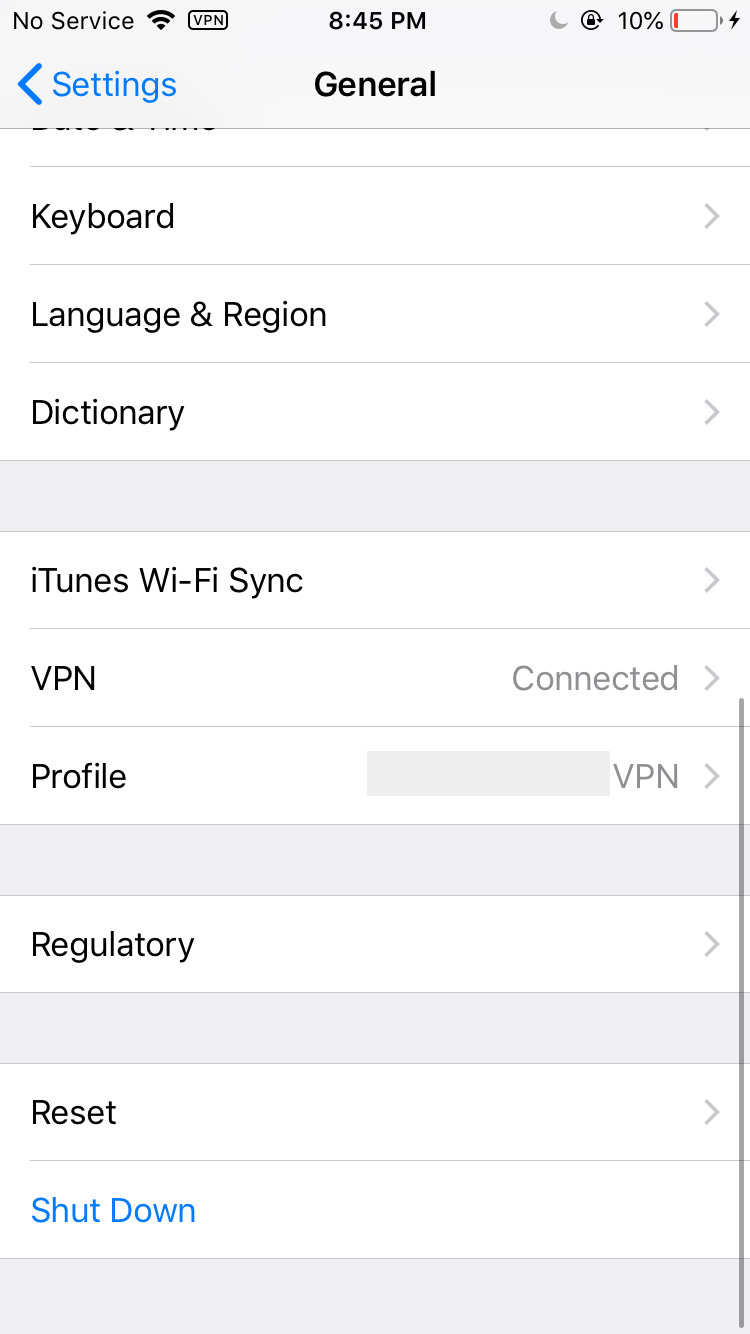Open the Dictionary settings

(375, 412)
